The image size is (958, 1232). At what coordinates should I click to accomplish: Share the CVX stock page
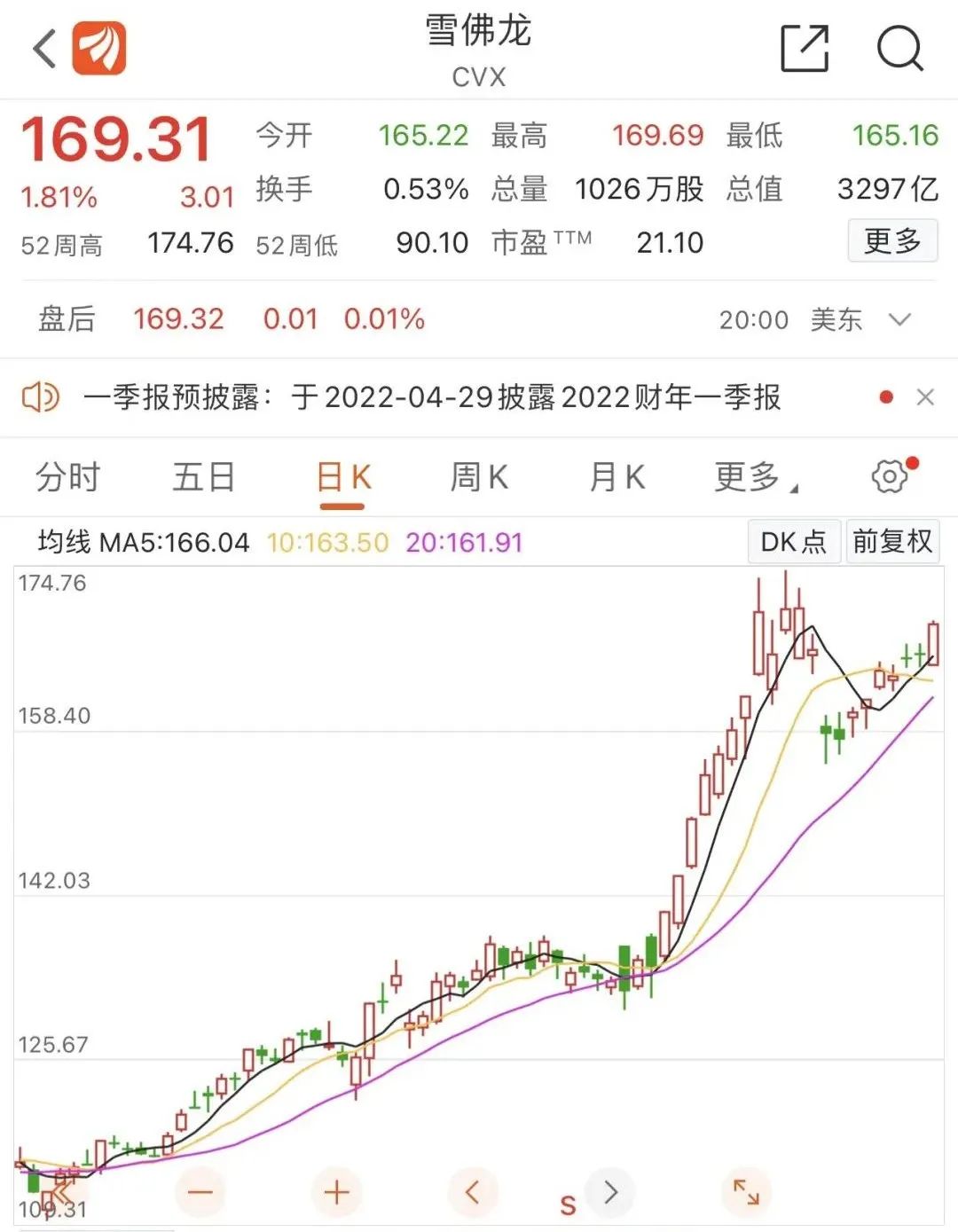pos(804,48)
